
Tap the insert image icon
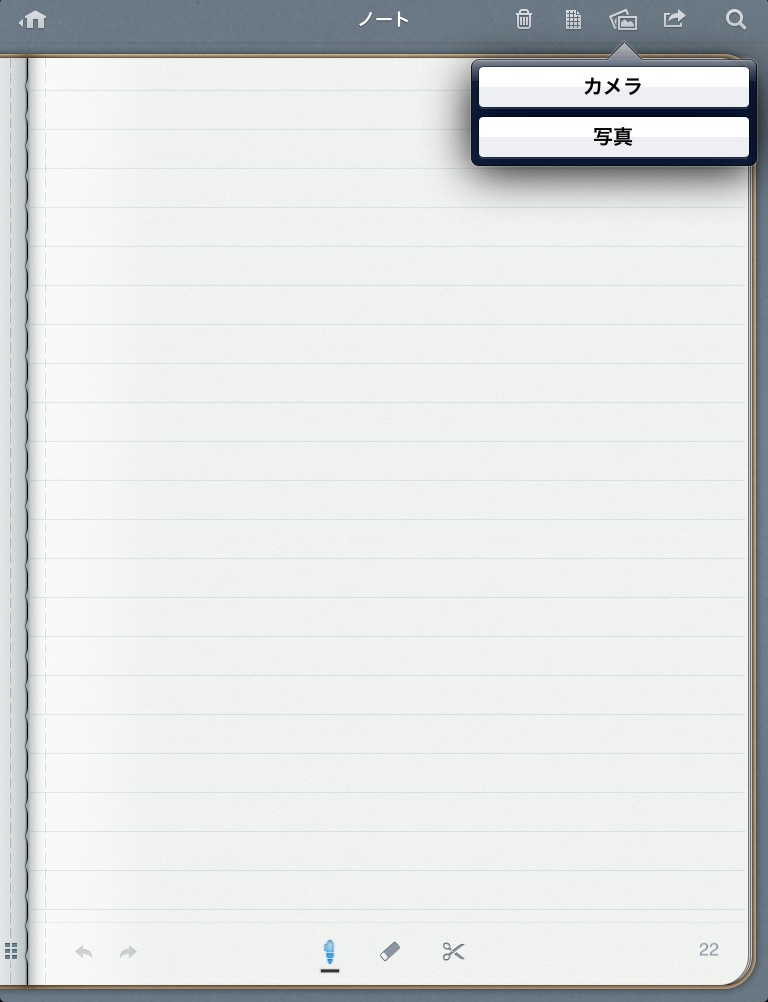tap(623, 19)
